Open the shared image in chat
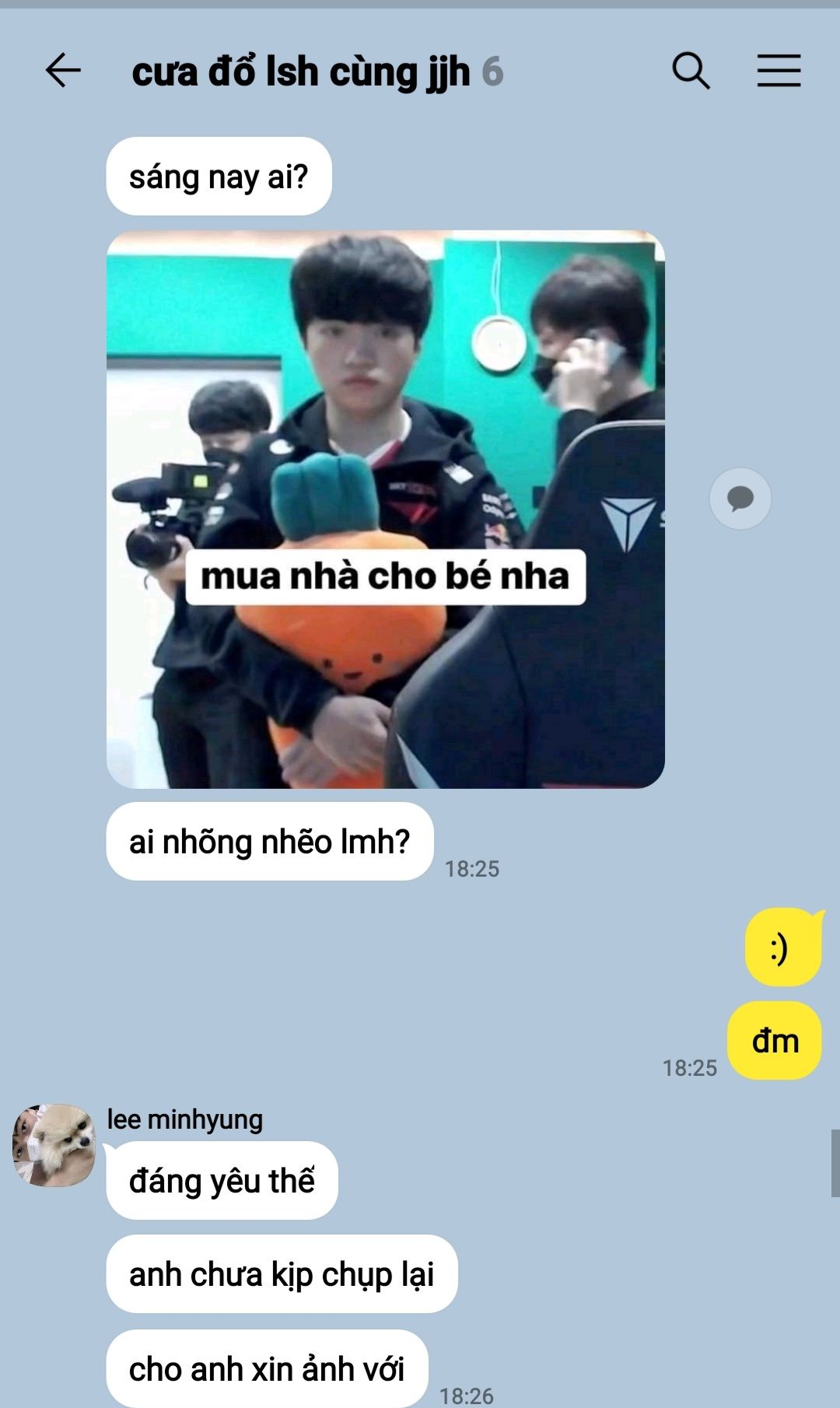 point(385,510)
